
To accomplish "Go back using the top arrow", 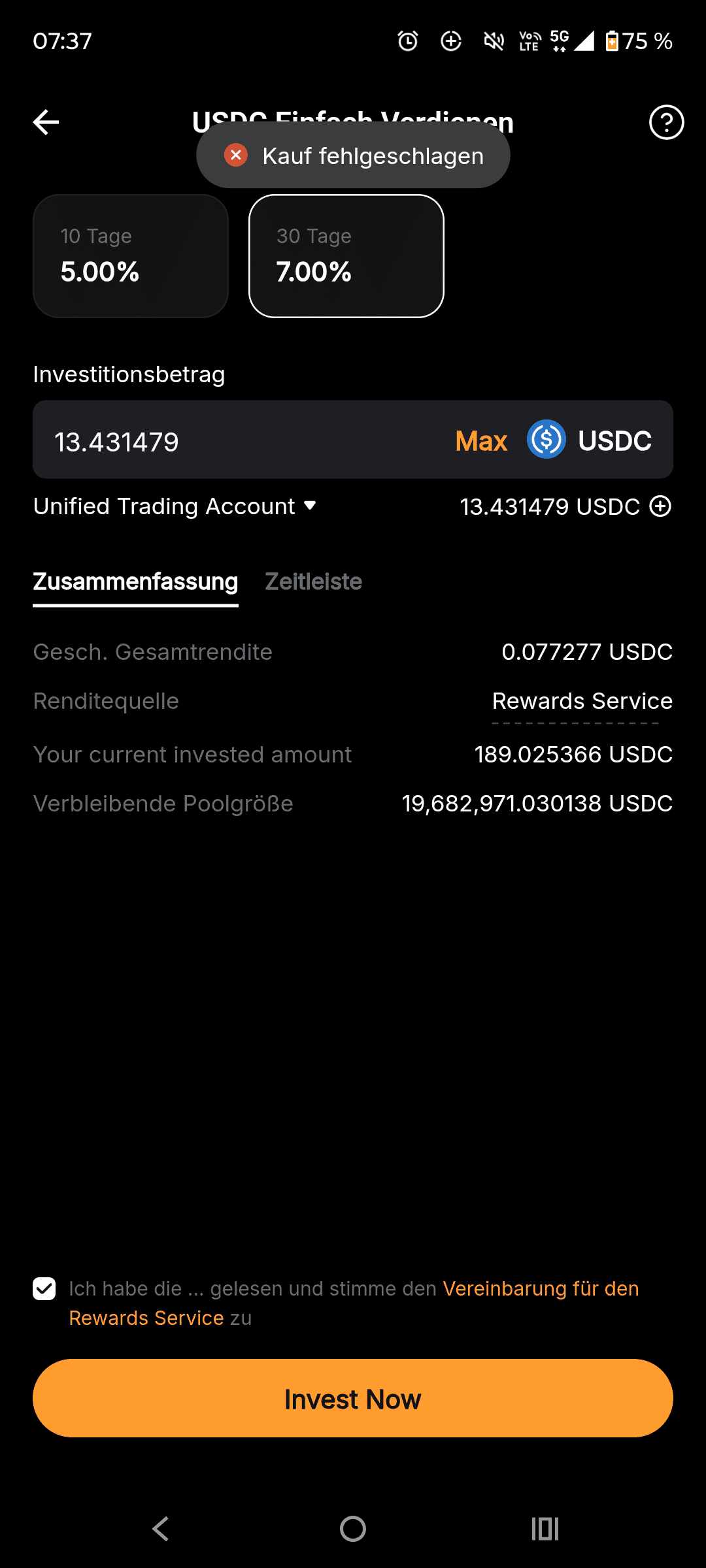I will (x=46, y=122).
